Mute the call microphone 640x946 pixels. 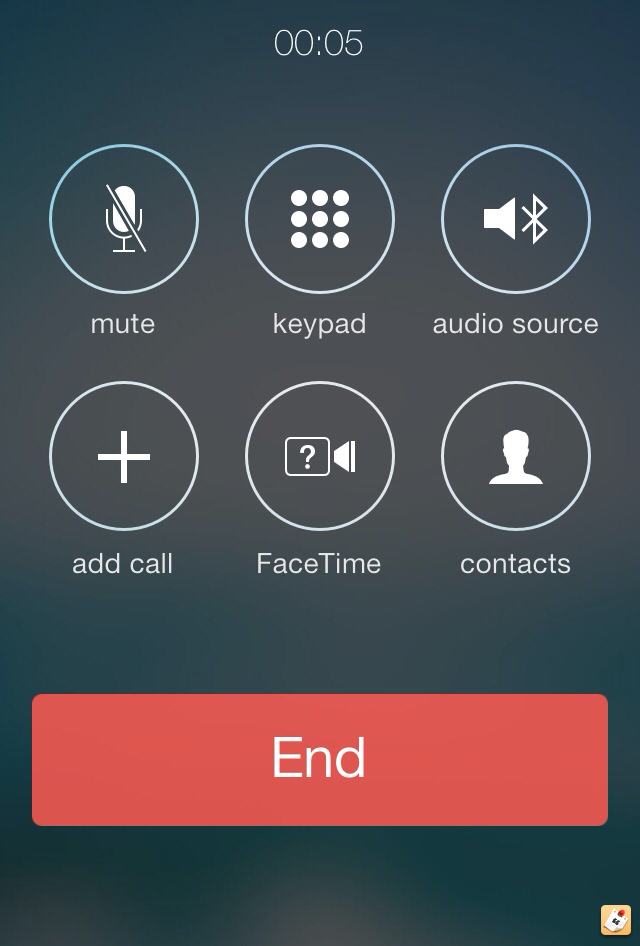124,219
